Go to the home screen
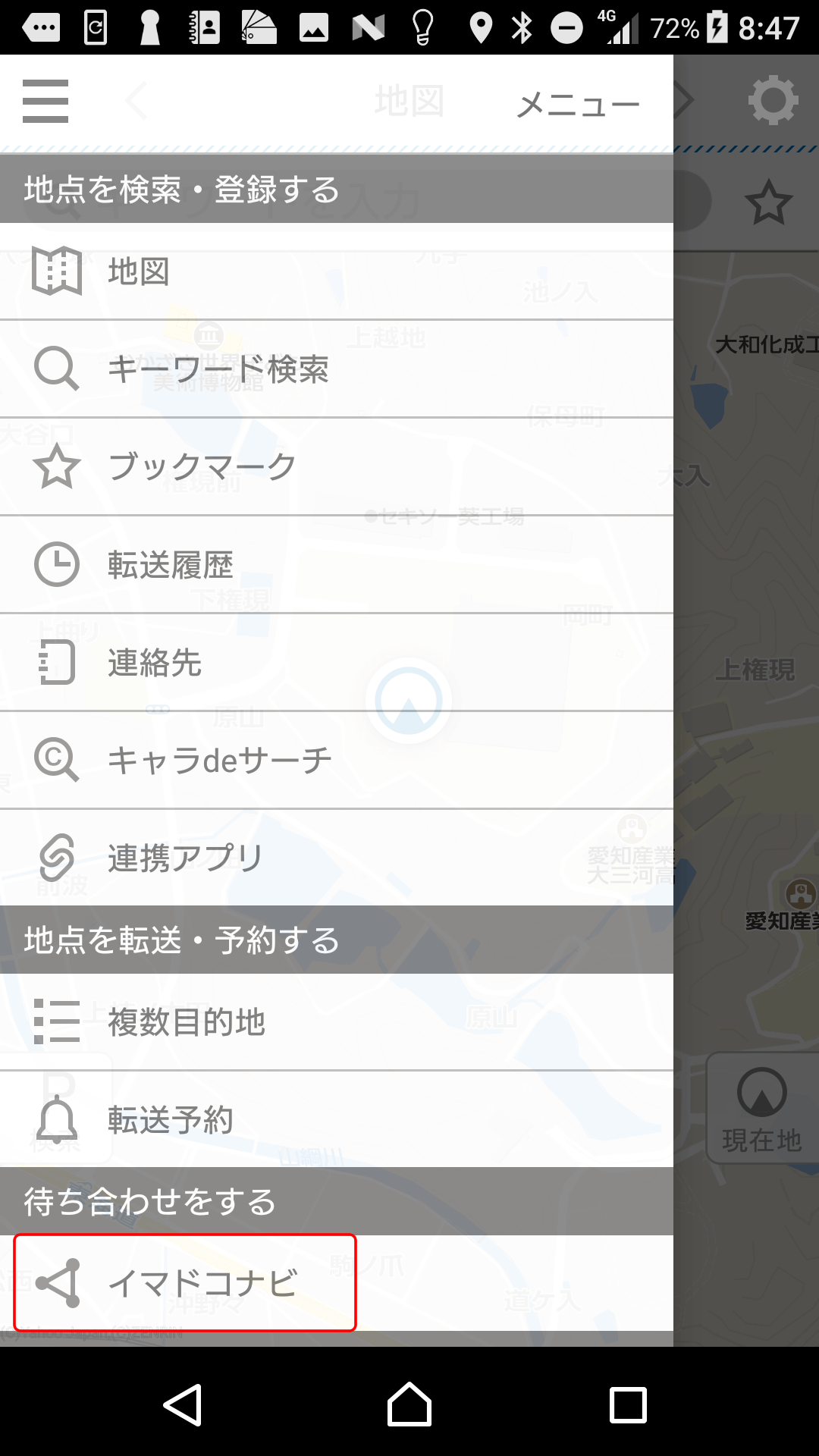Image resolution: width=819 pixels, height=1456 pixels. 409,1404
